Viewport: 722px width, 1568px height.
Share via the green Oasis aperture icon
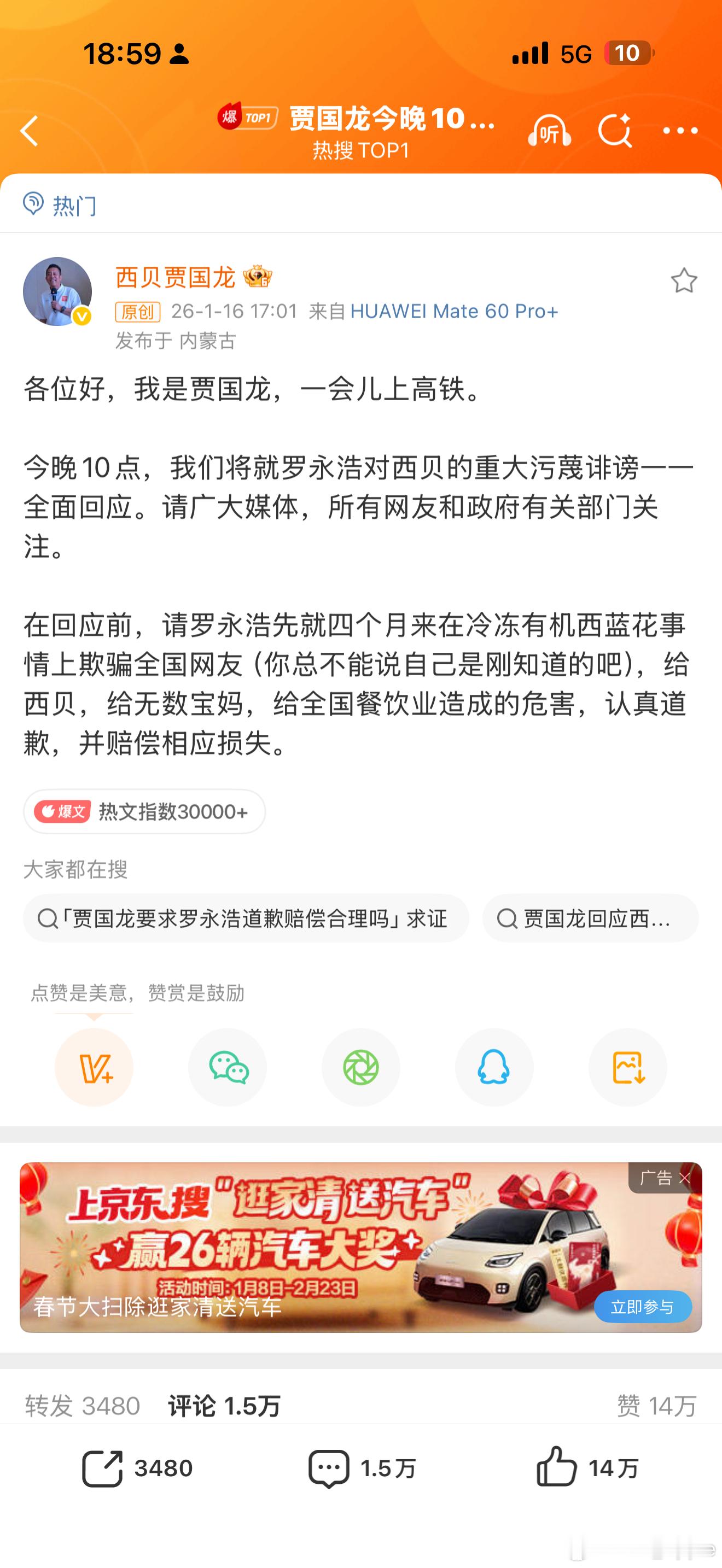[361, 1067]
